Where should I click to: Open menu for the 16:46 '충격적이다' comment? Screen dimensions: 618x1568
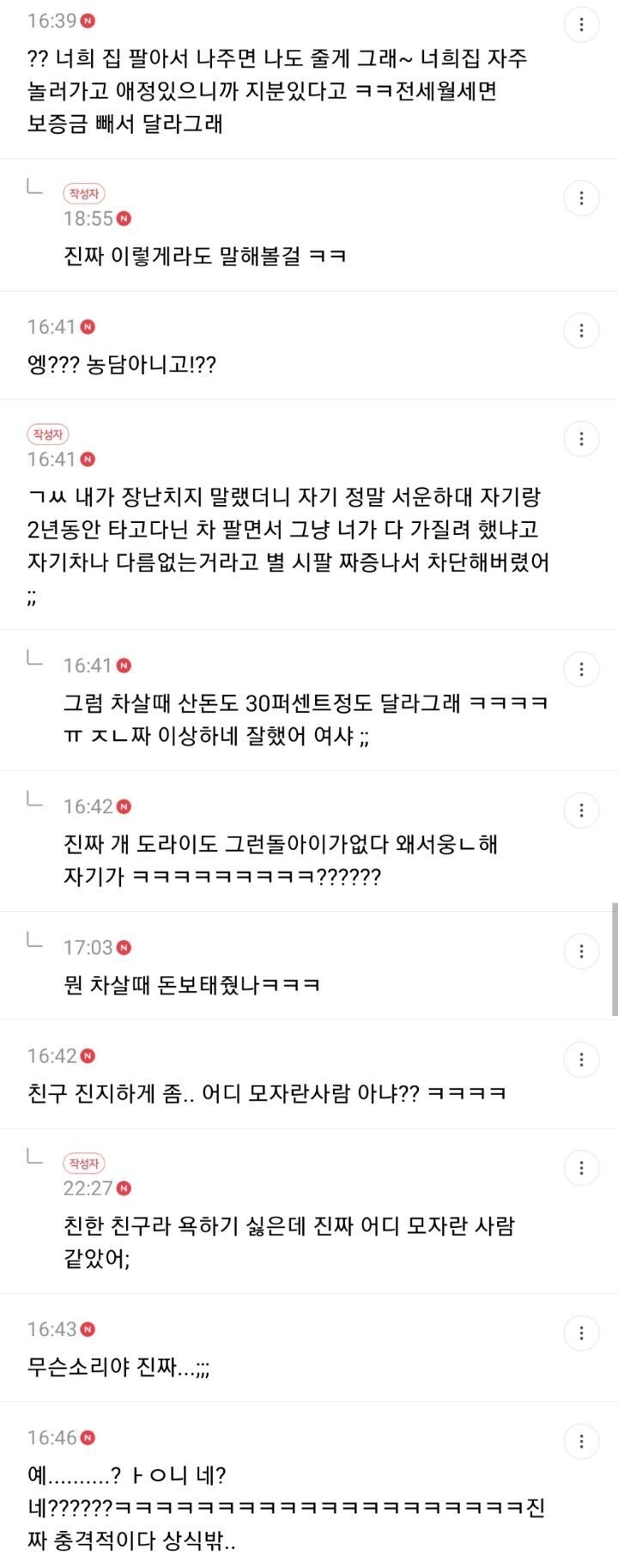coord(581,1441)
